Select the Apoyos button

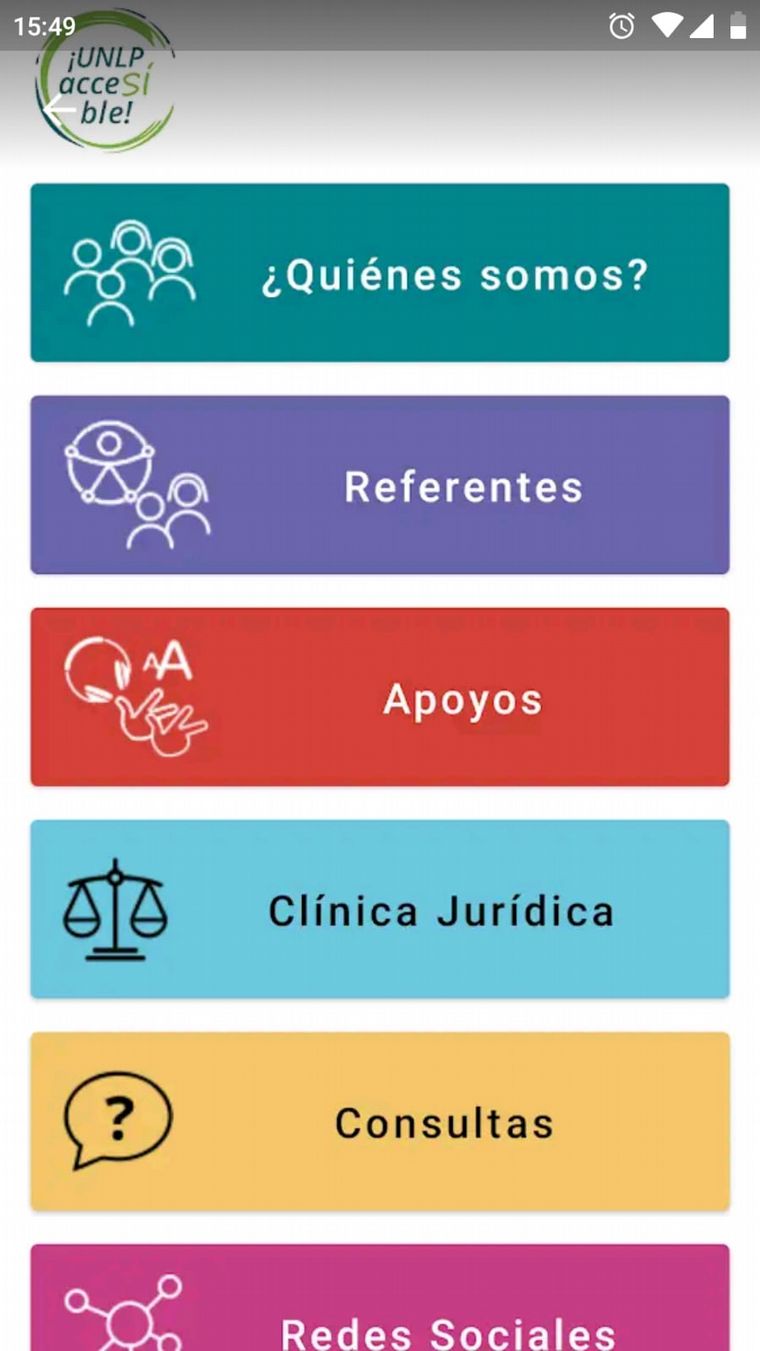click(380, 697)
